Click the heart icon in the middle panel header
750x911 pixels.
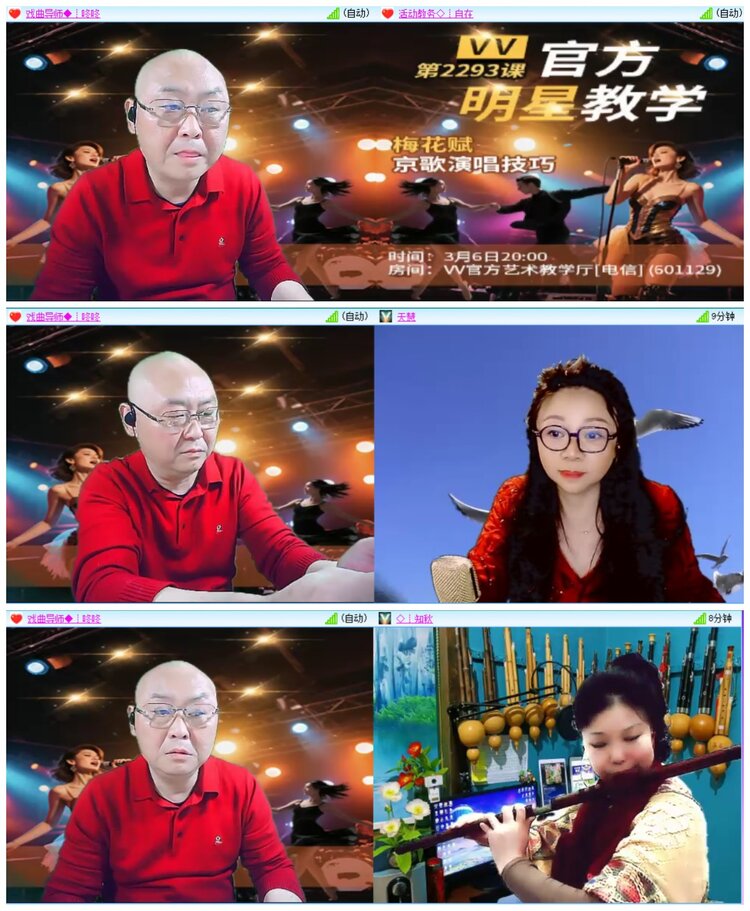(x=14, y=318)
